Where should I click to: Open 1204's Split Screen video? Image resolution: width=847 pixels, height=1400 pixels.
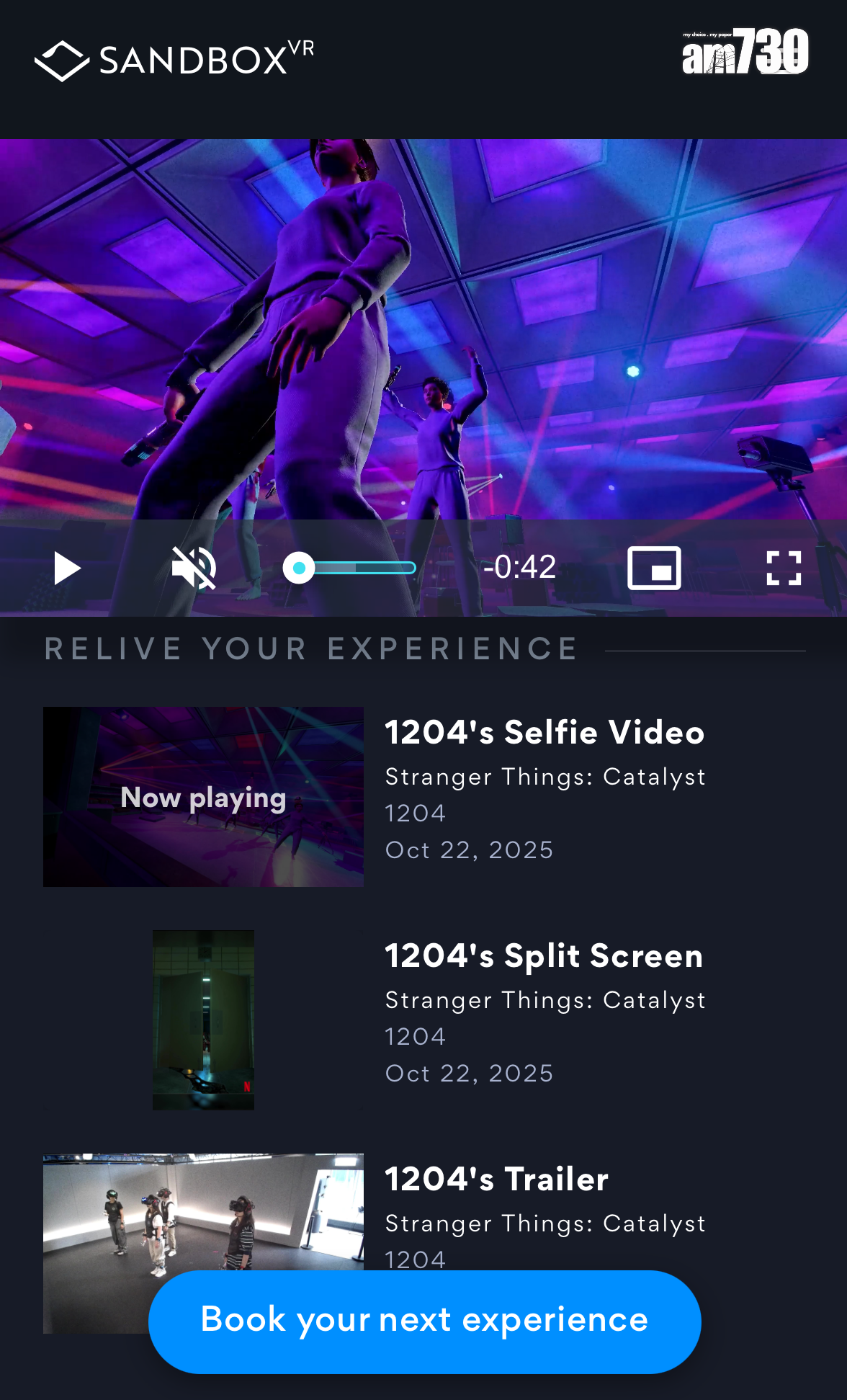click(x=543, y=956)
